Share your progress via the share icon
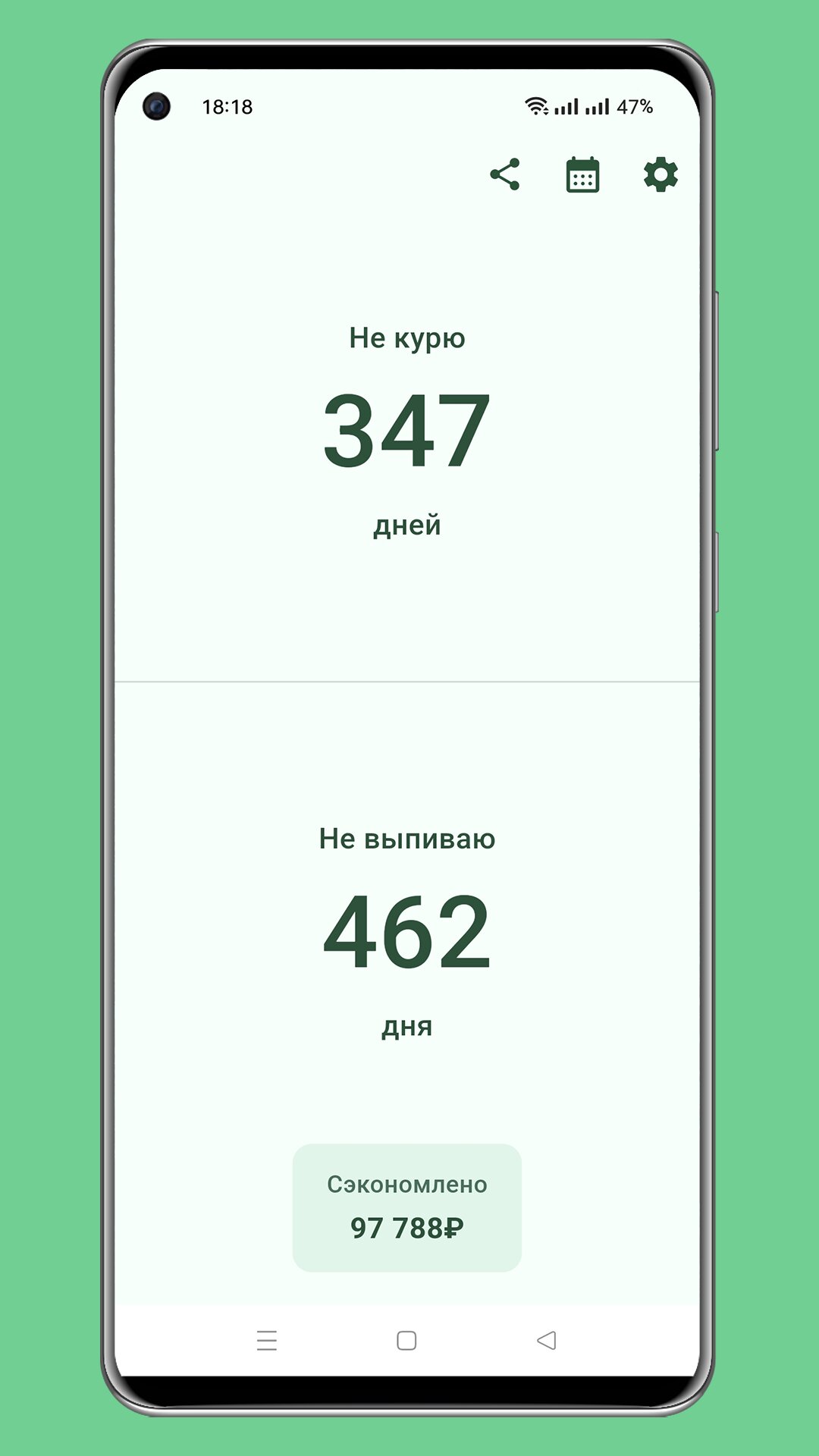This screenshot has width=819, height=1456. (x=505, y=174)
